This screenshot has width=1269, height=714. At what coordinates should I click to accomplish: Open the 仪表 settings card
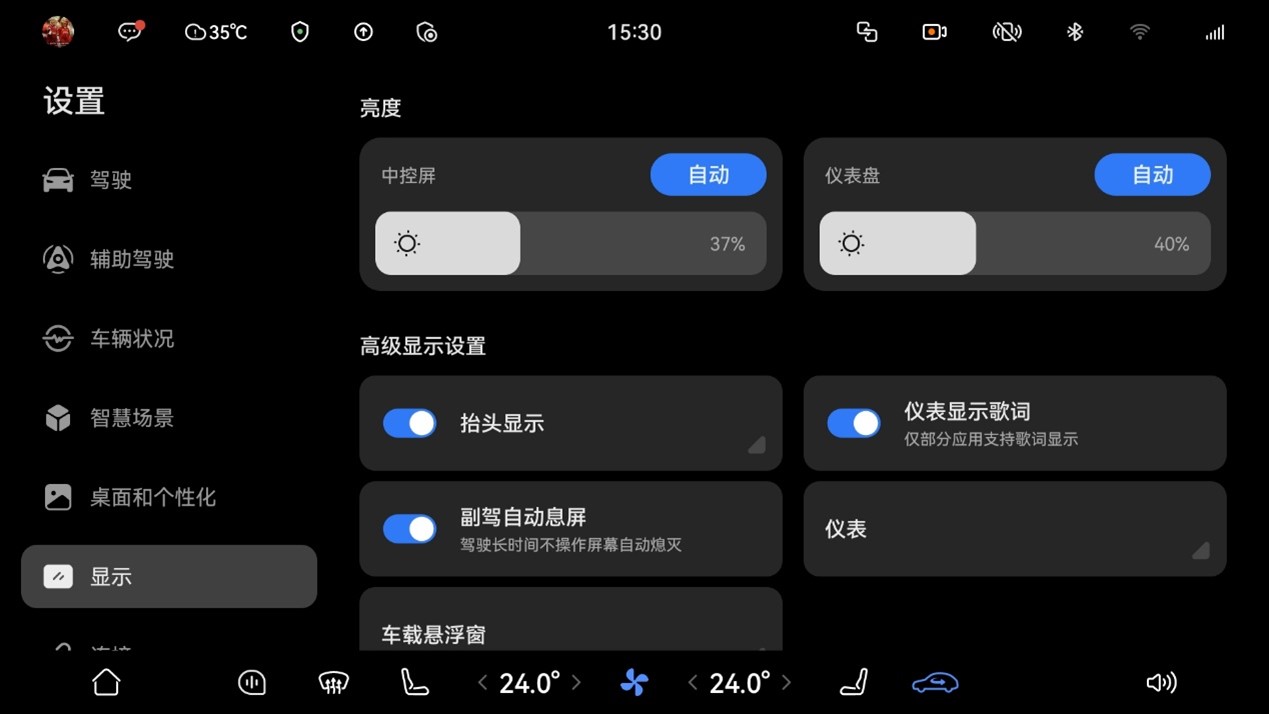1014,529
